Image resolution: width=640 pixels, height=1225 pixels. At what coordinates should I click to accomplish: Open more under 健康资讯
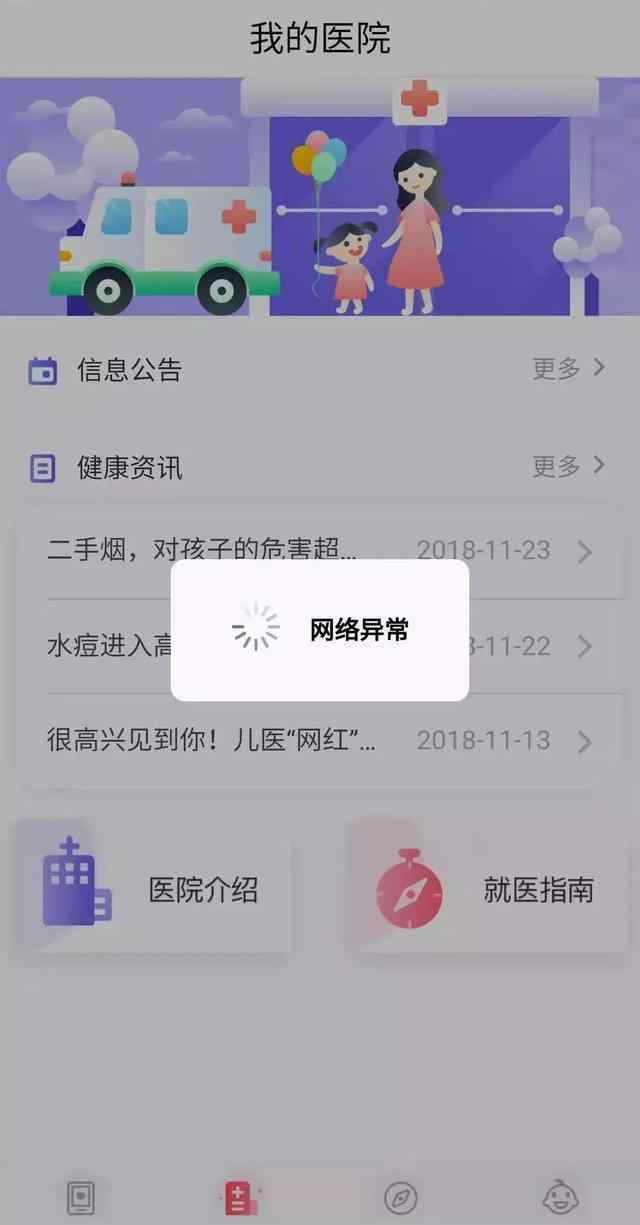(x=569, y=465)
